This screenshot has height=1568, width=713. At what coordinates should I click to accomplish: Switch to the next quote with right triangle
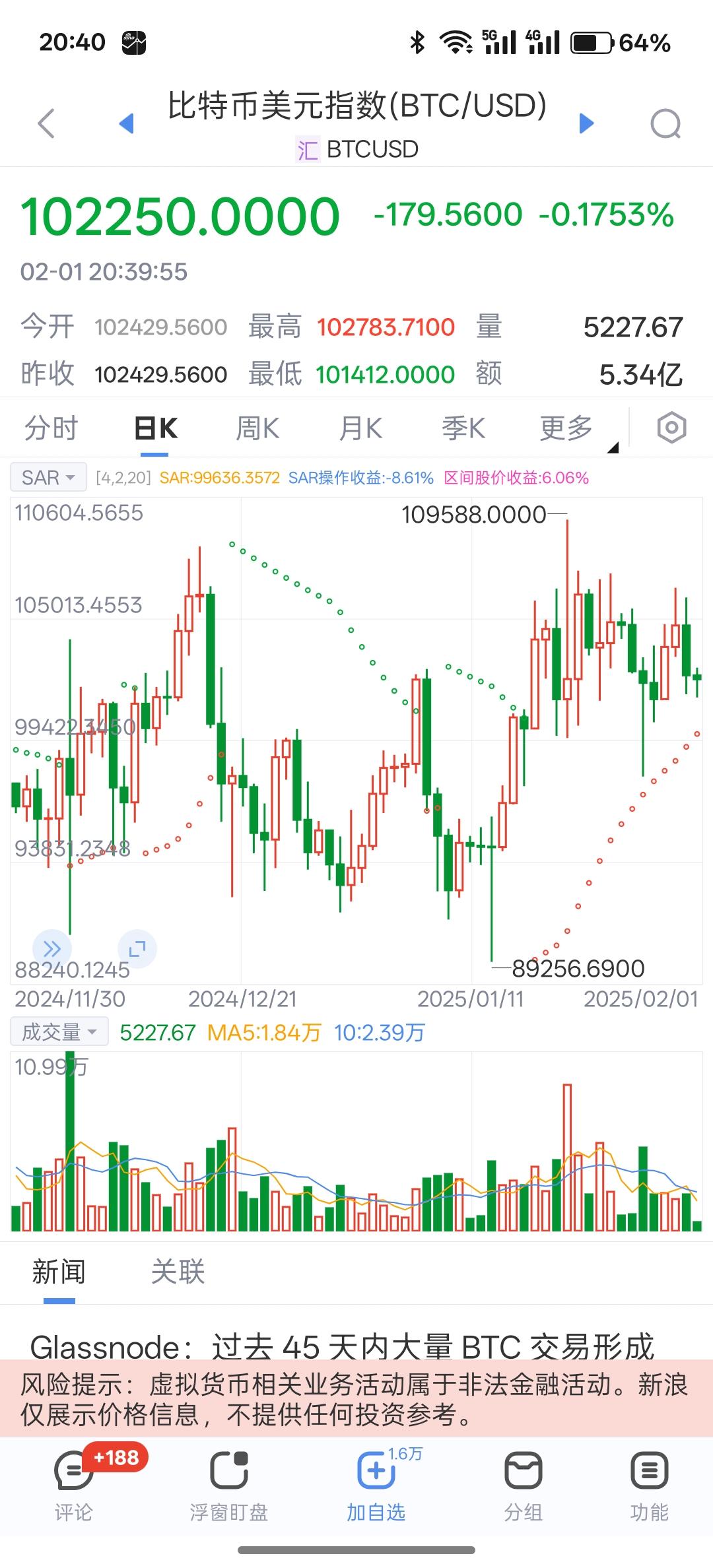tap(586, 123)
